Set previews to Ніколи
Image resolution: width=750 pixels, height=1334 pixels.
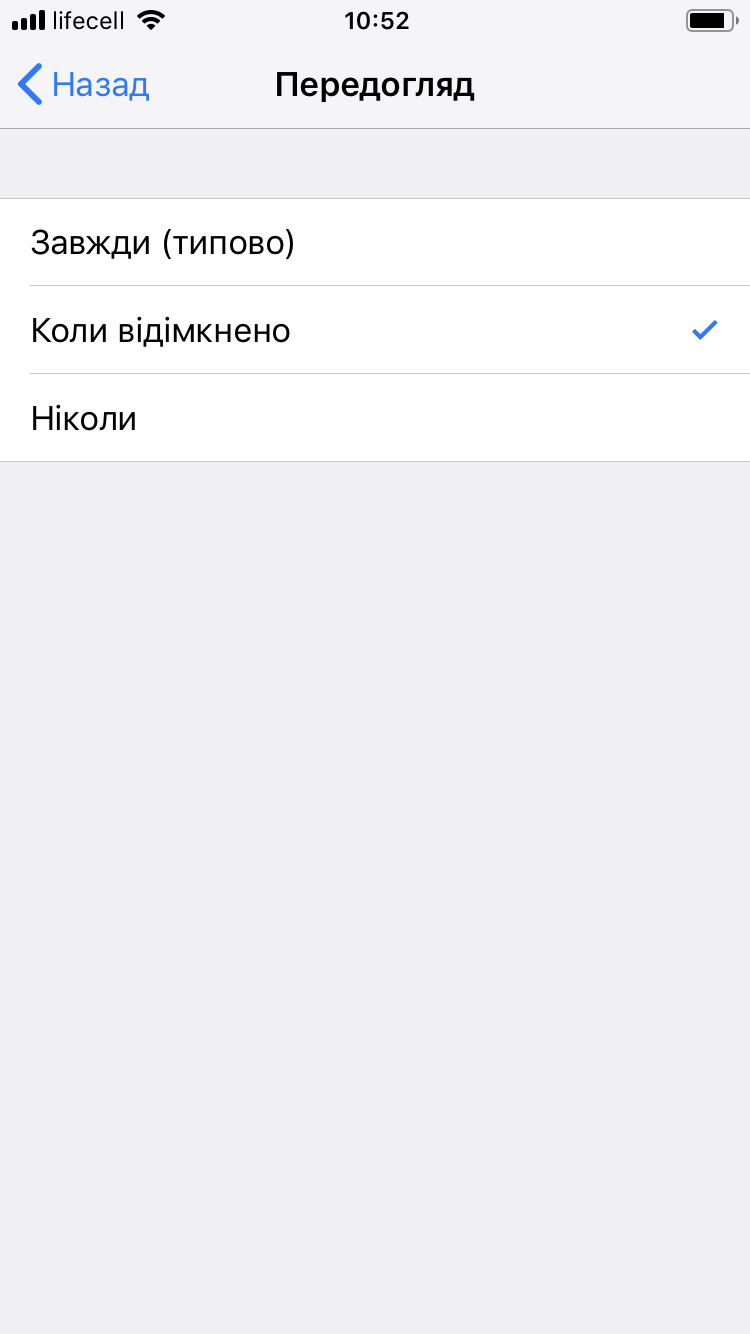[375, 418]
